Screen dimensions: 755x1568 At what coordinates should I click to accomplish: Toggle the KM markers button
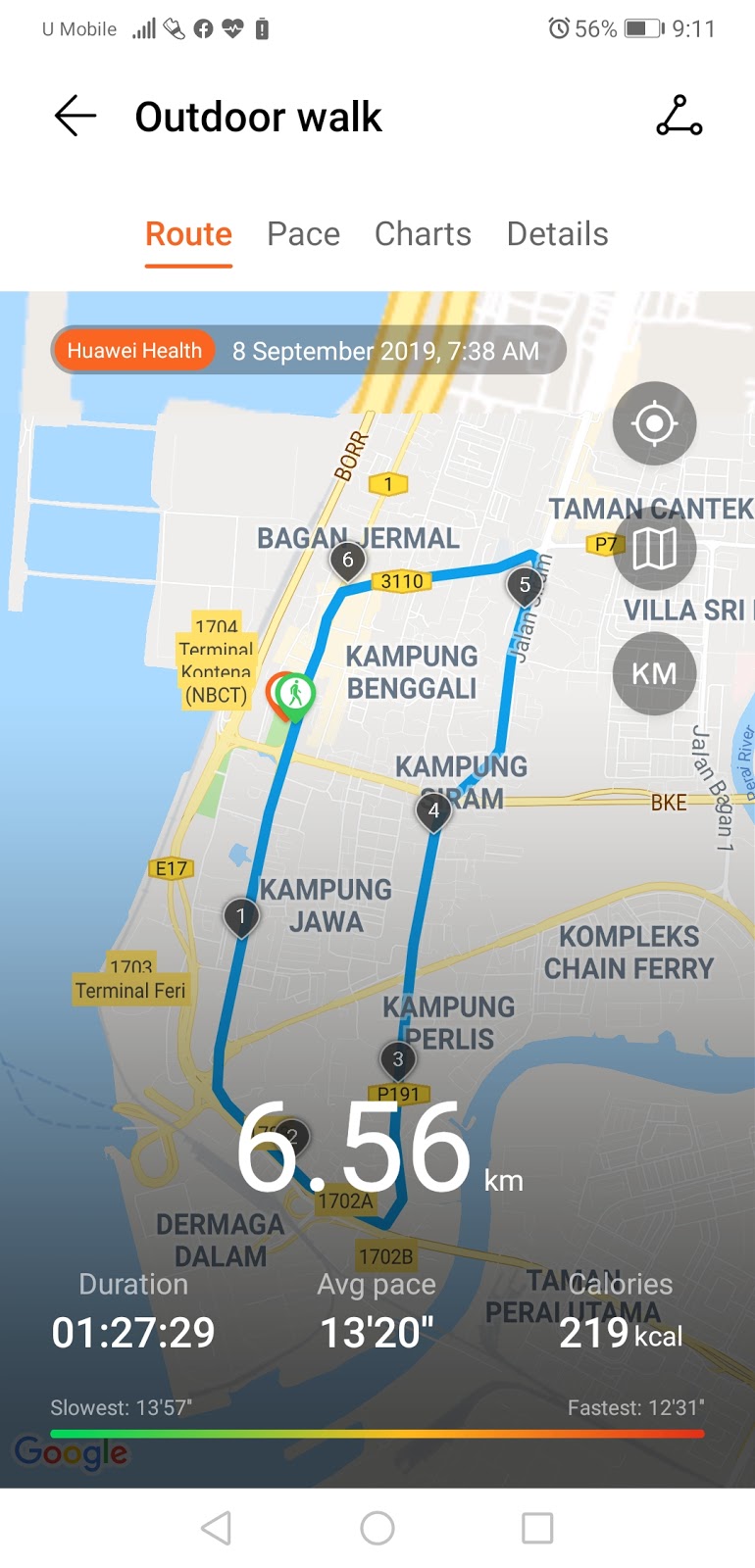pos(654,673)
